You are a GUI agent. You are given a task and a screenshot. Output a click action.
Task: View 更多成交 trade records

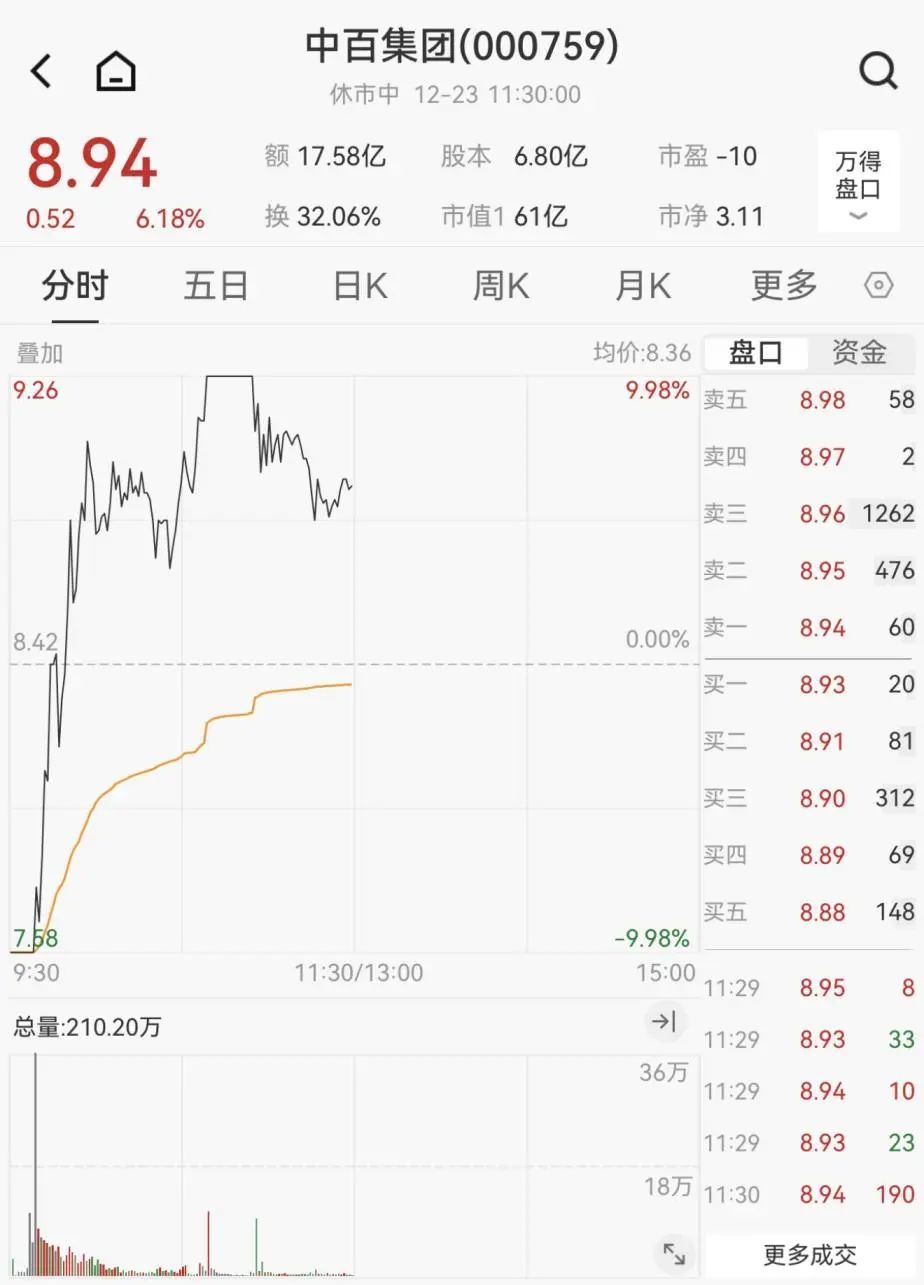pyautogui.click(x=810, y=1255)
